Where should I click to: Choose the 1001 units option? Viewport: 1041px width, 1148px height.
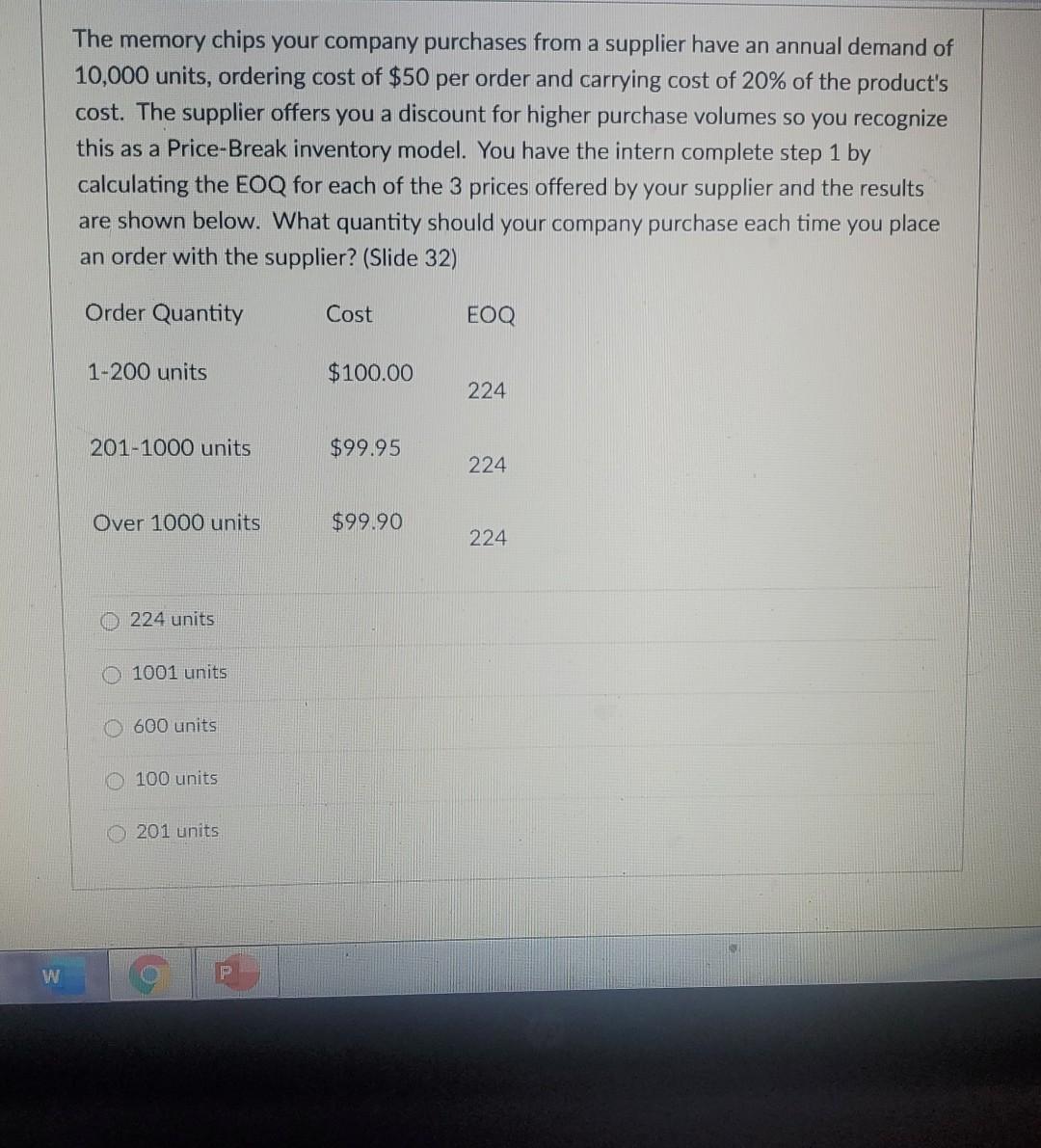114,674
